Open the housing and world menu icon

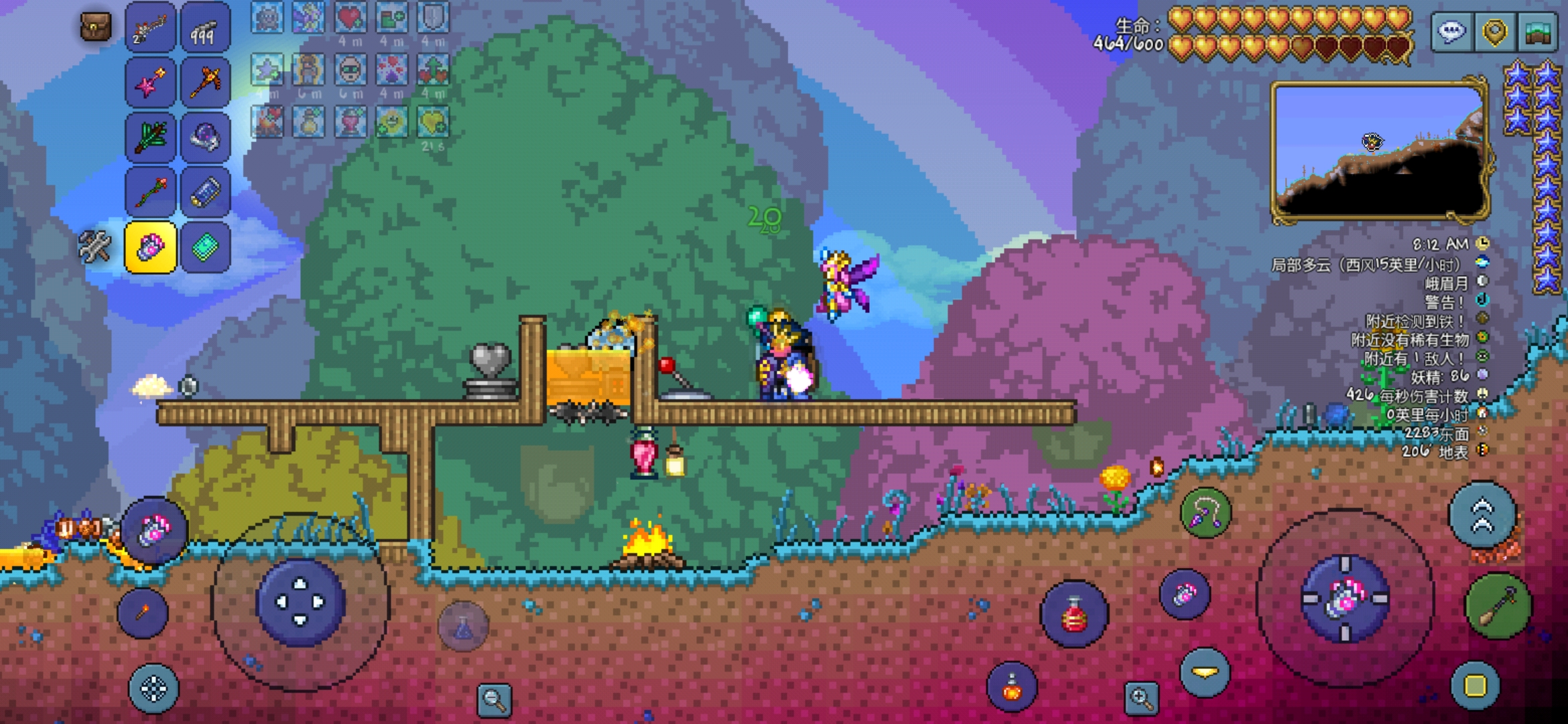1538,32
